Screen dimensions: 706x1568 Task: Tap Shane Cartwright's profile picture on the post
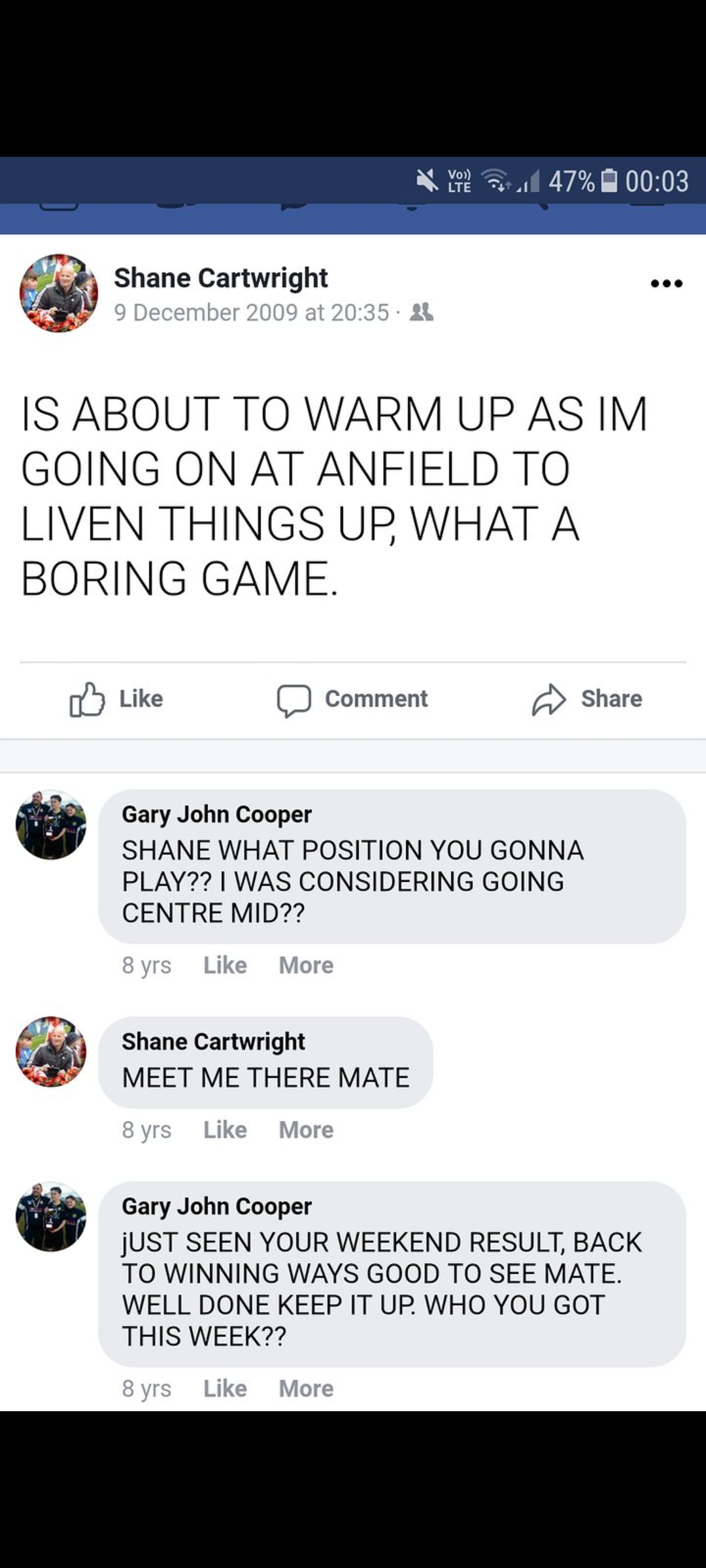(x=59, y=293)
